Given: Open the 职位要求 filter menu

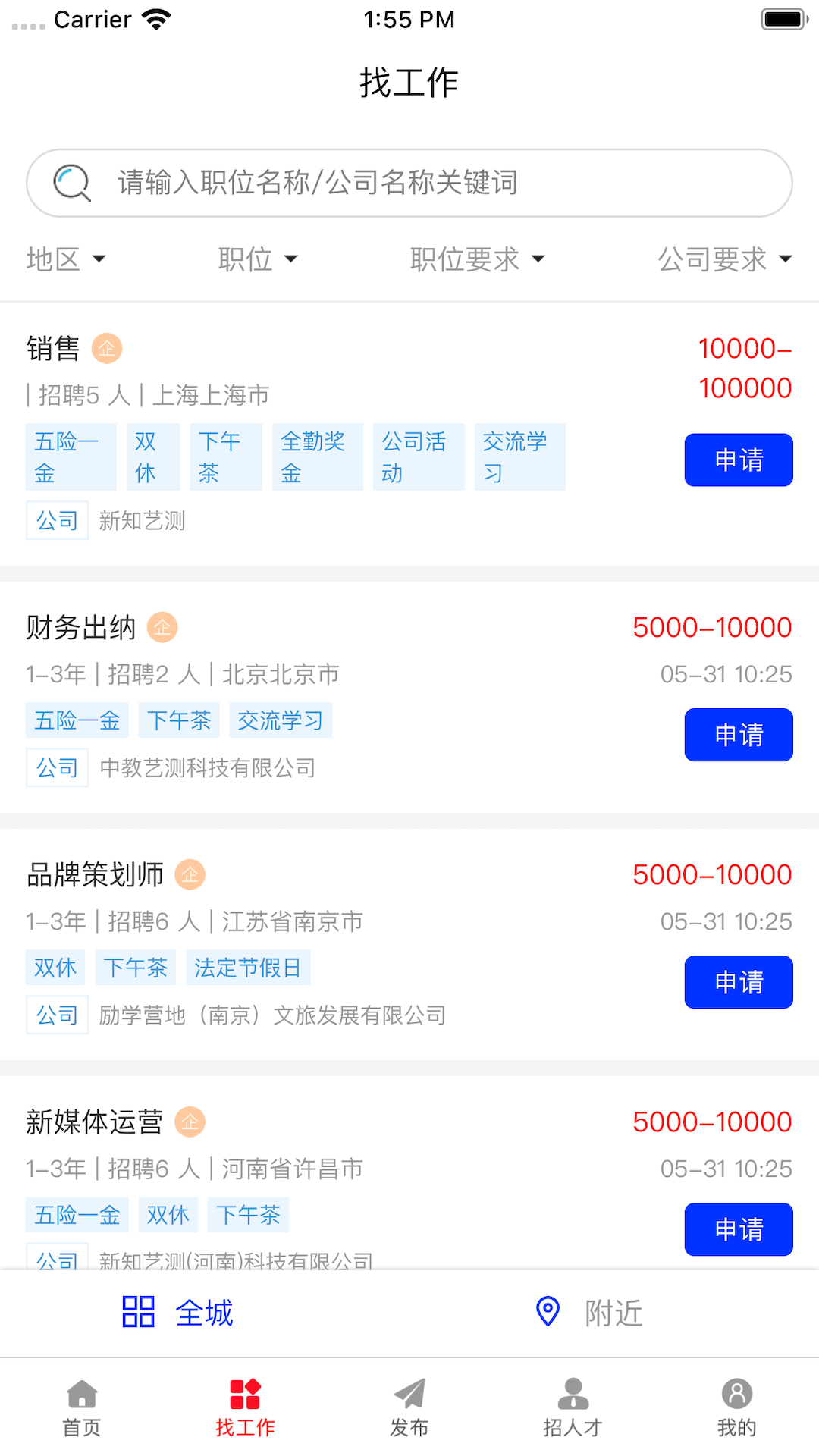Looking at the screenshot, I should [x=477, y=259].
